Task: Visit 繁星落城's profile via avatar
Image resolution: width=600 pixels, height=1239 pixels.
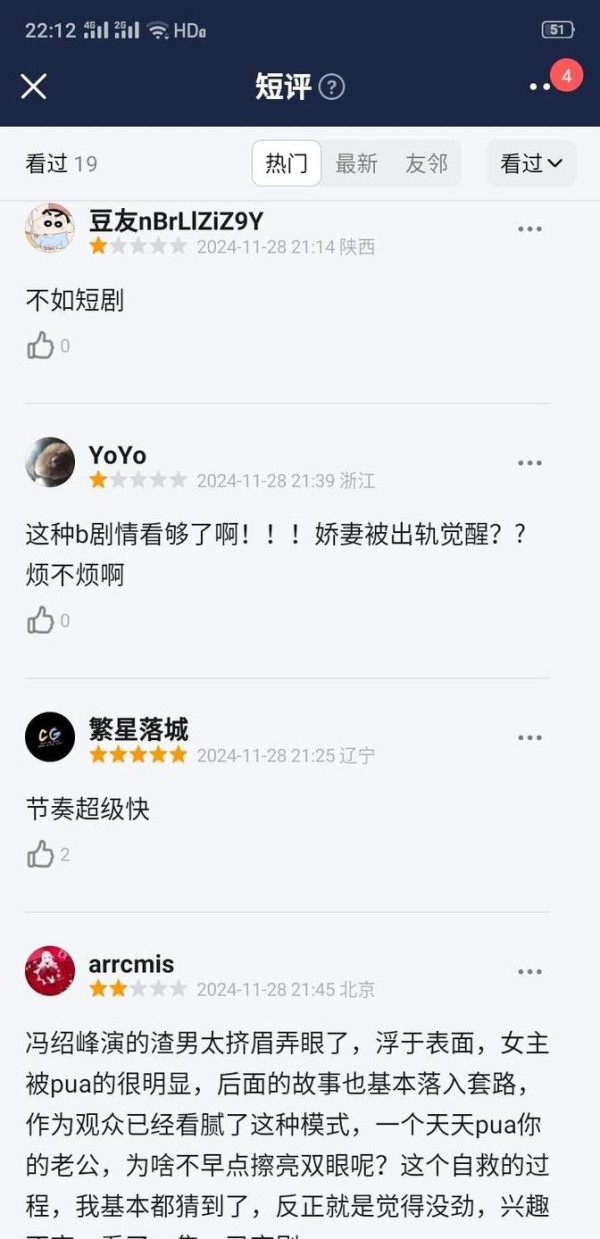Action: 50,737
